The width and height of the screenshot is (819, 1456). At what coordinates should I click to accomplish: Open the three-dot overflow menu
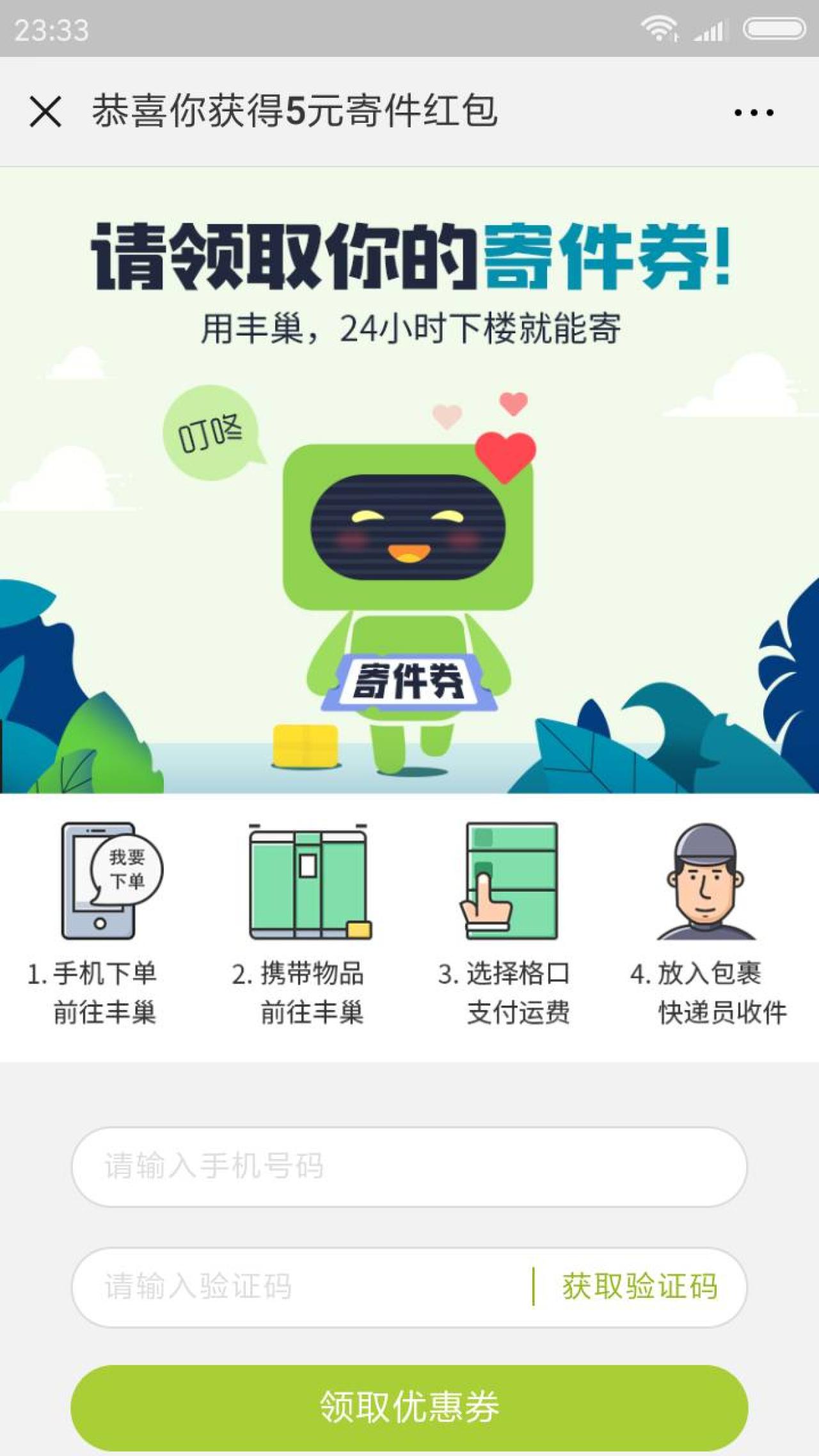point(754,113)
